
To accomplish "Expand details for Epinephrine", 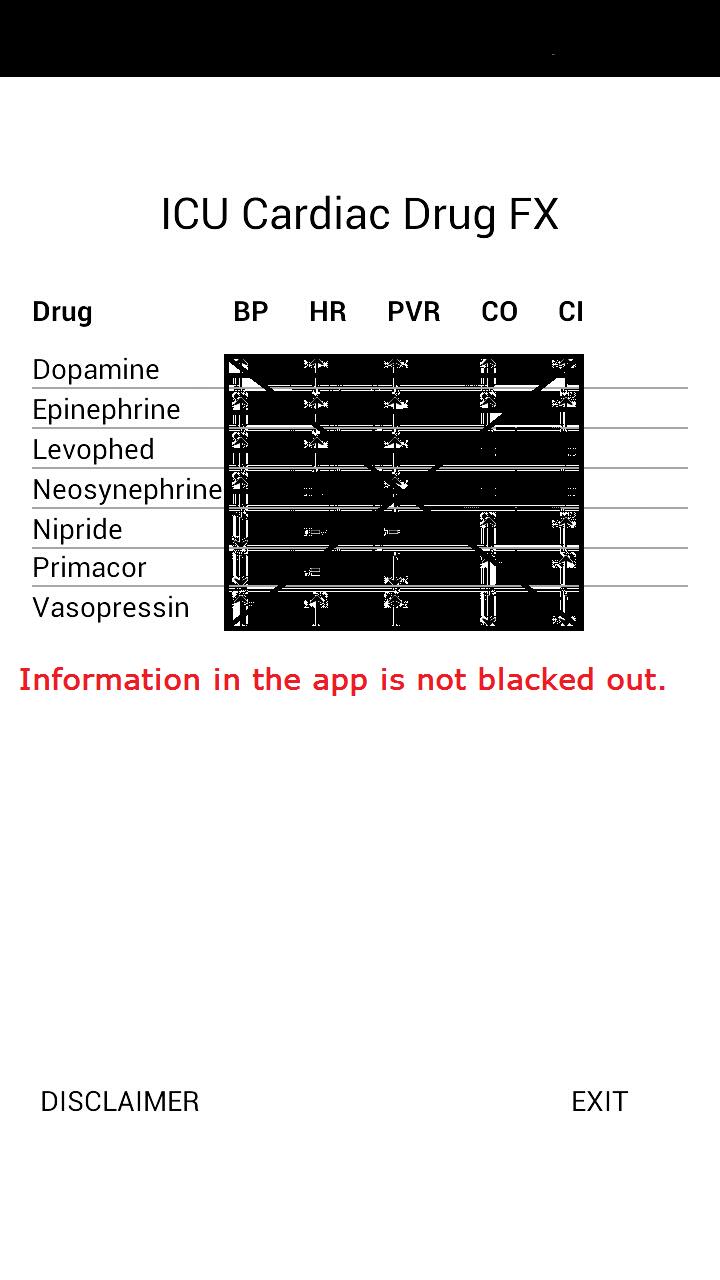I will coord(105,409).
